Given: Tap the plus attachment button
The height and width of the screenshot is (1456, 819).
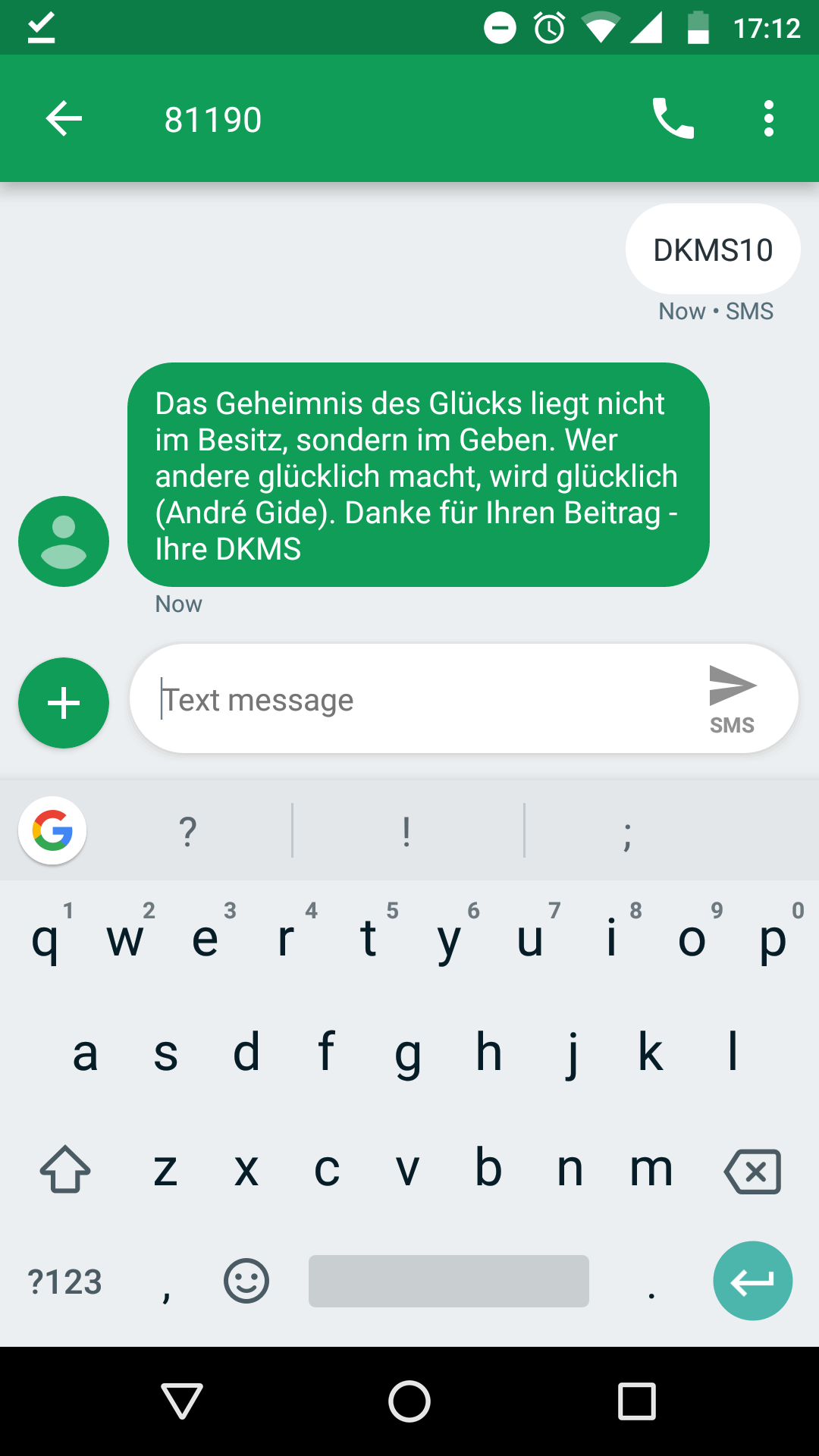Looking at the screenshot, I should pyautogui.click(x=64, y=703).
